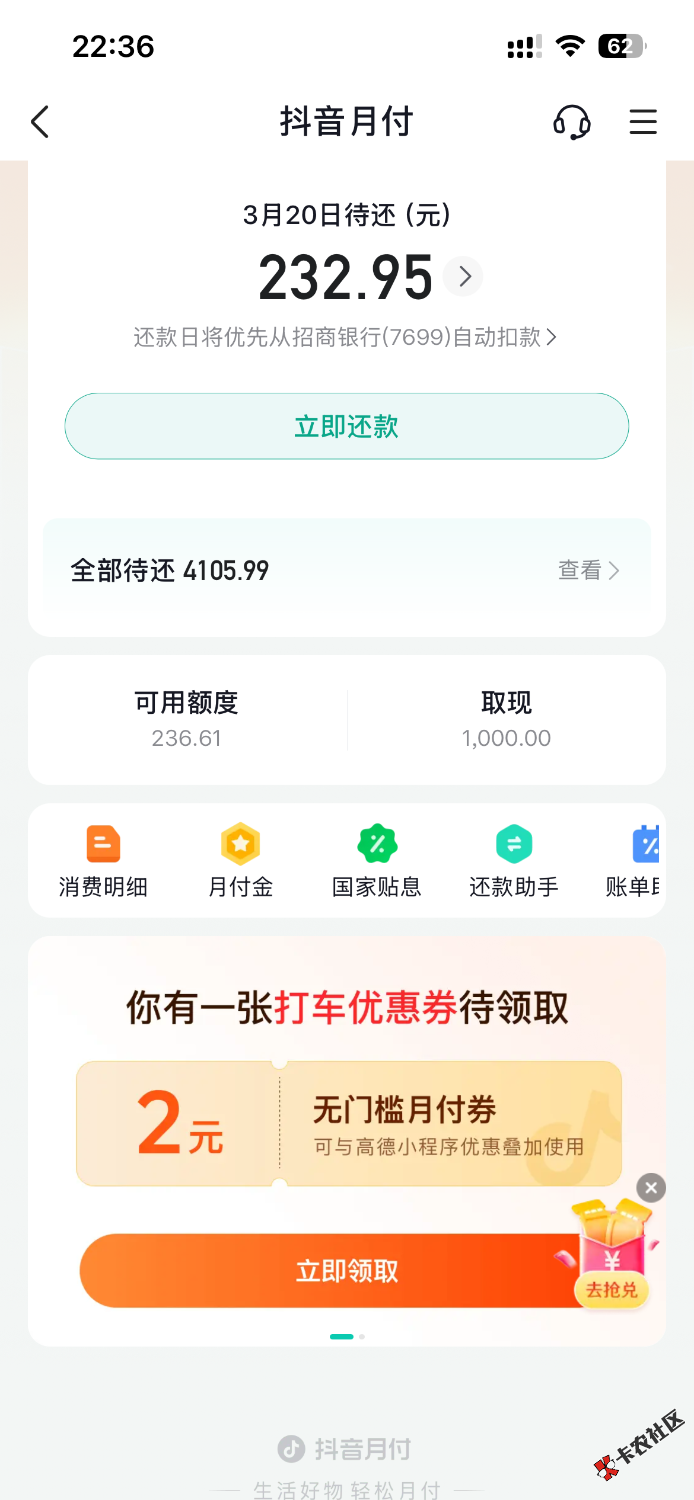The width and height of the screenshot is (694, 1500).
Task: Go back from 抖音月付 page
Action: 40,122
